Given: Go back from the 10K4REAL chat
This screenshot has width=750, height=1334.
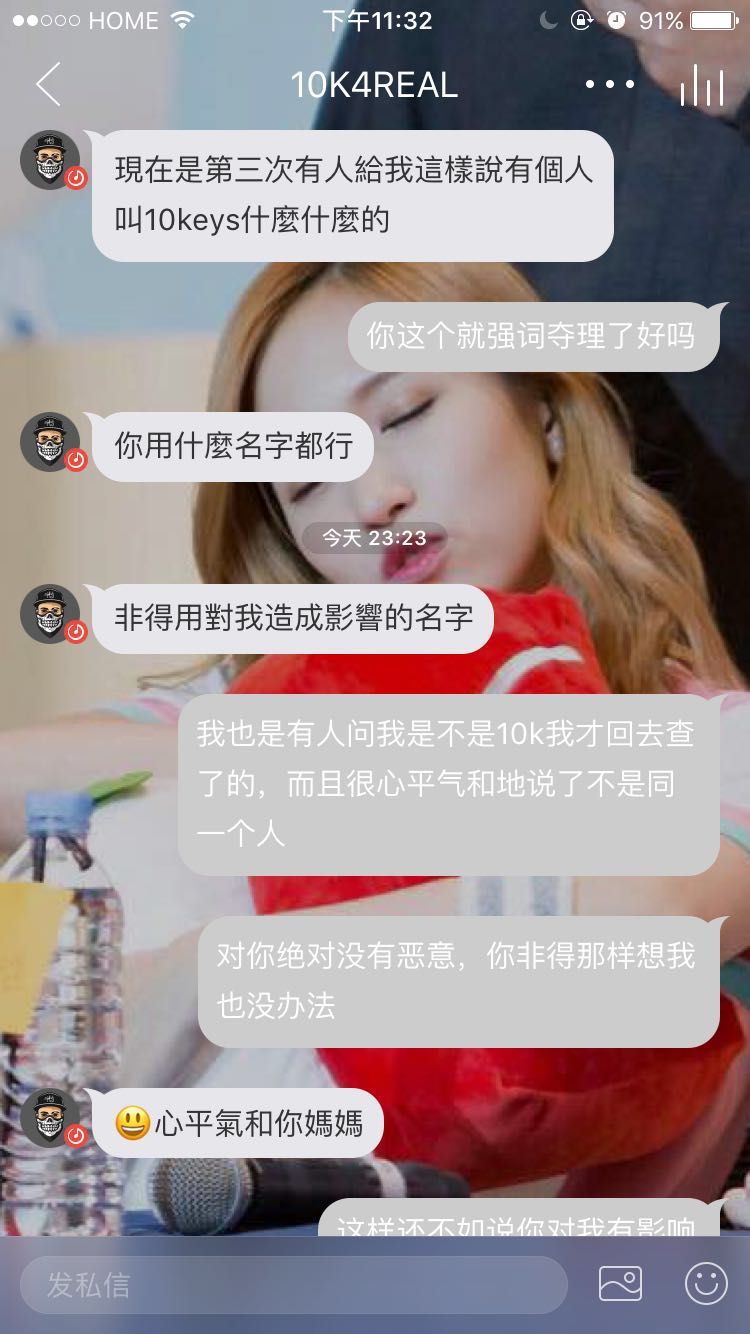Looking at the screenshot, I should point(47,84).
